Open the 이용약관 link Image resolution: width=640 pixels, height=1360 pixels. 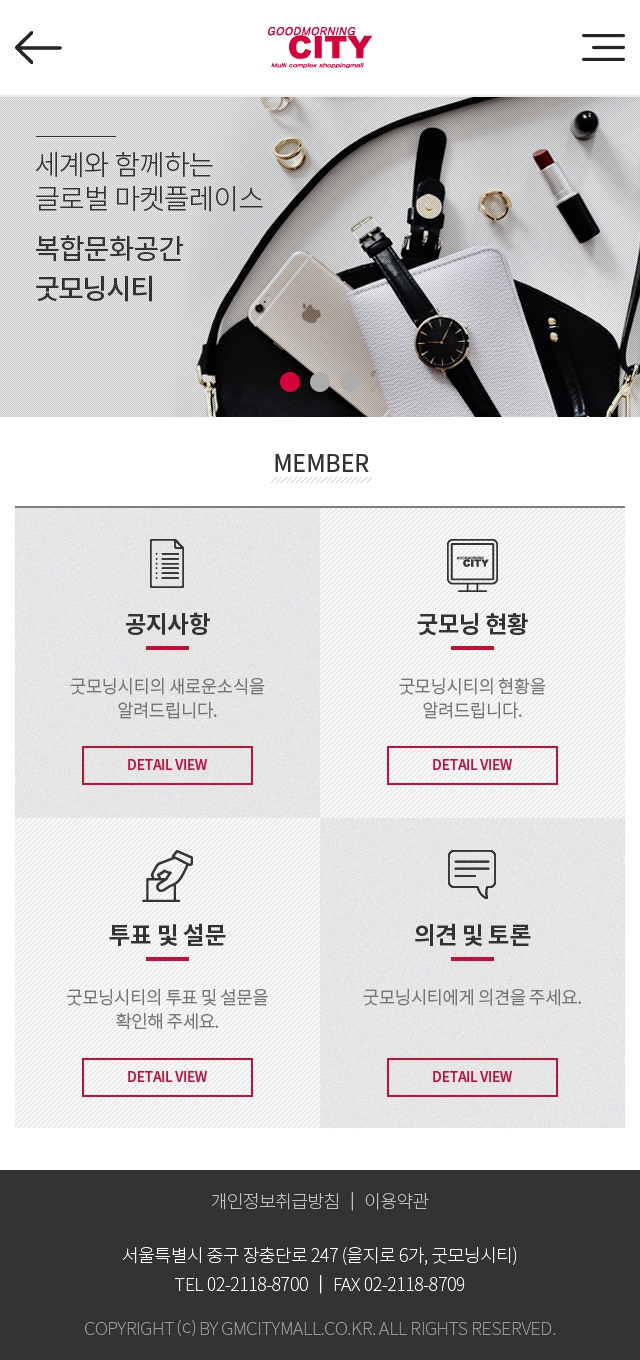pos(396,1200)
